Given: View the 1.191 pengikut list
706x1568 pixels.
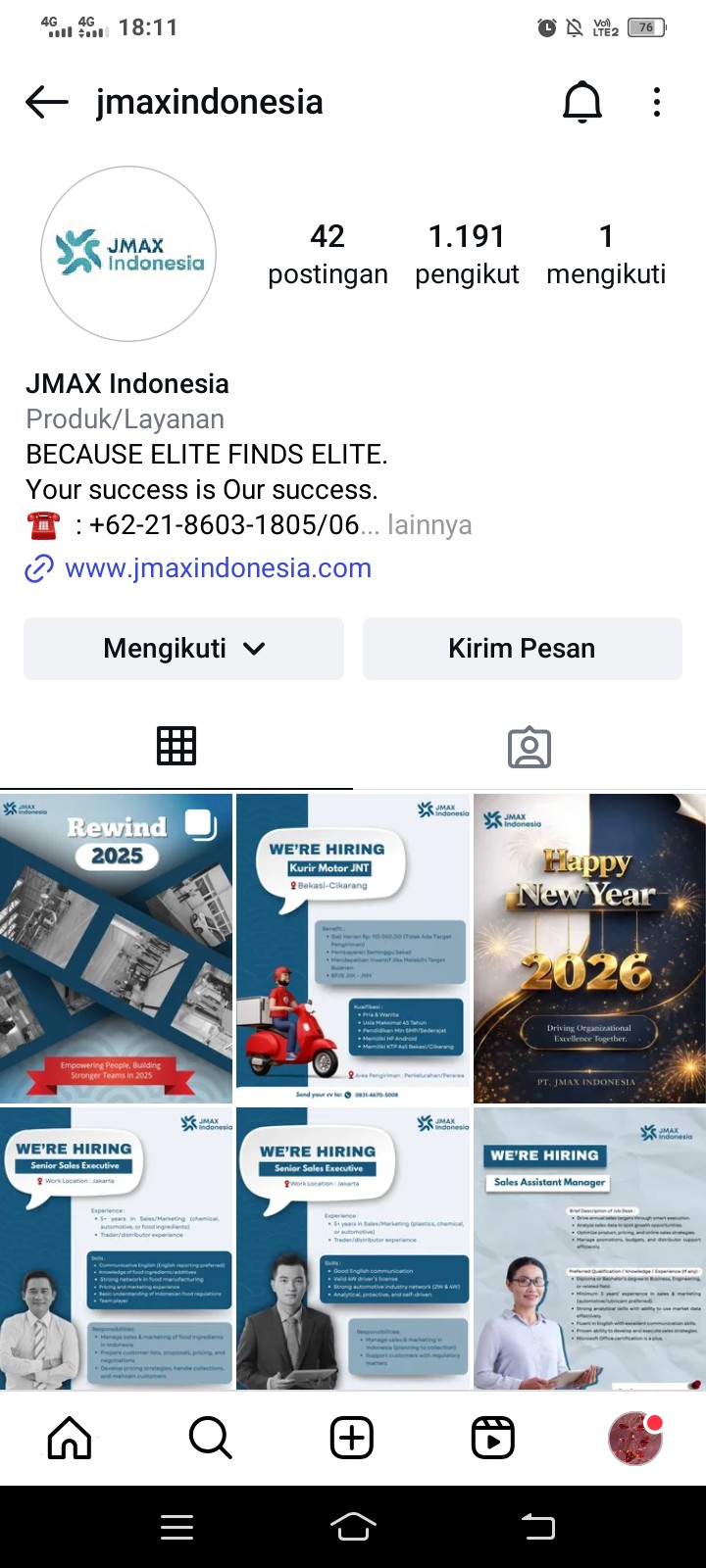Looking at the screenshot, I should pyautogui.click(x=467, y=254).
